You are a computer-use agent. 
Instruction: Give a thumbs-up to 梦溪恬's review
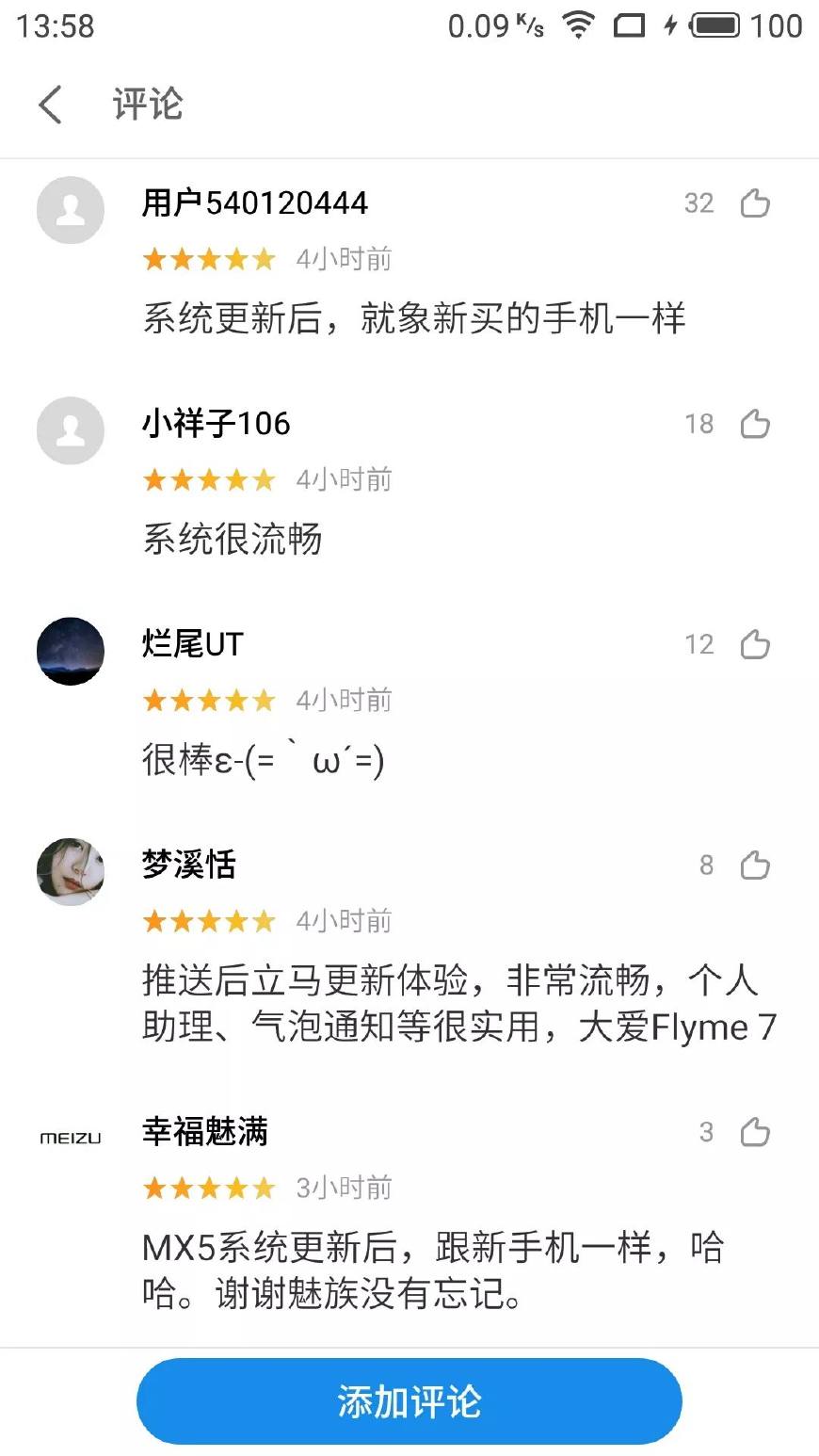coord(756,866)
